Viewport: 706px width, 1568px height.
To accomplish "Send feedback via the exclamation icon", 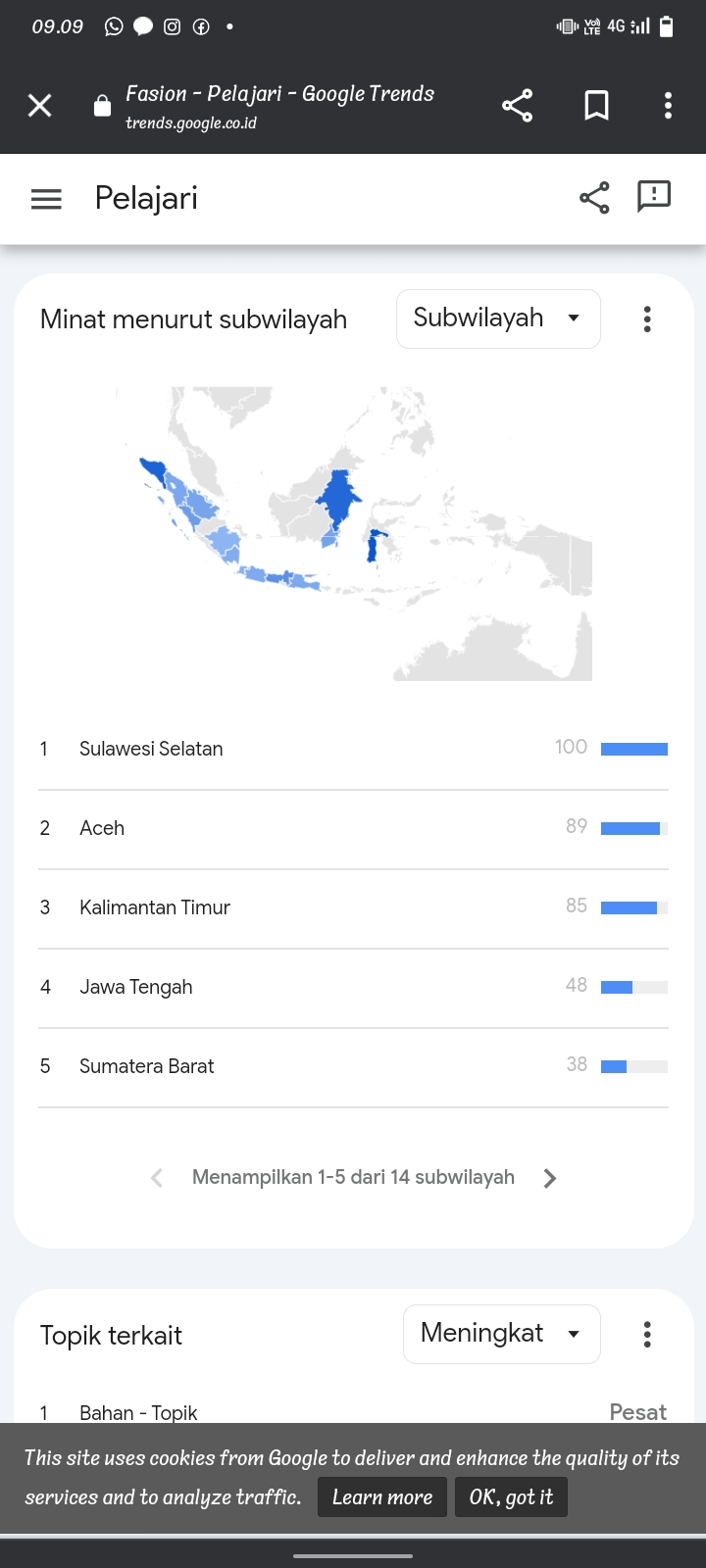I will tap(654, 197).
